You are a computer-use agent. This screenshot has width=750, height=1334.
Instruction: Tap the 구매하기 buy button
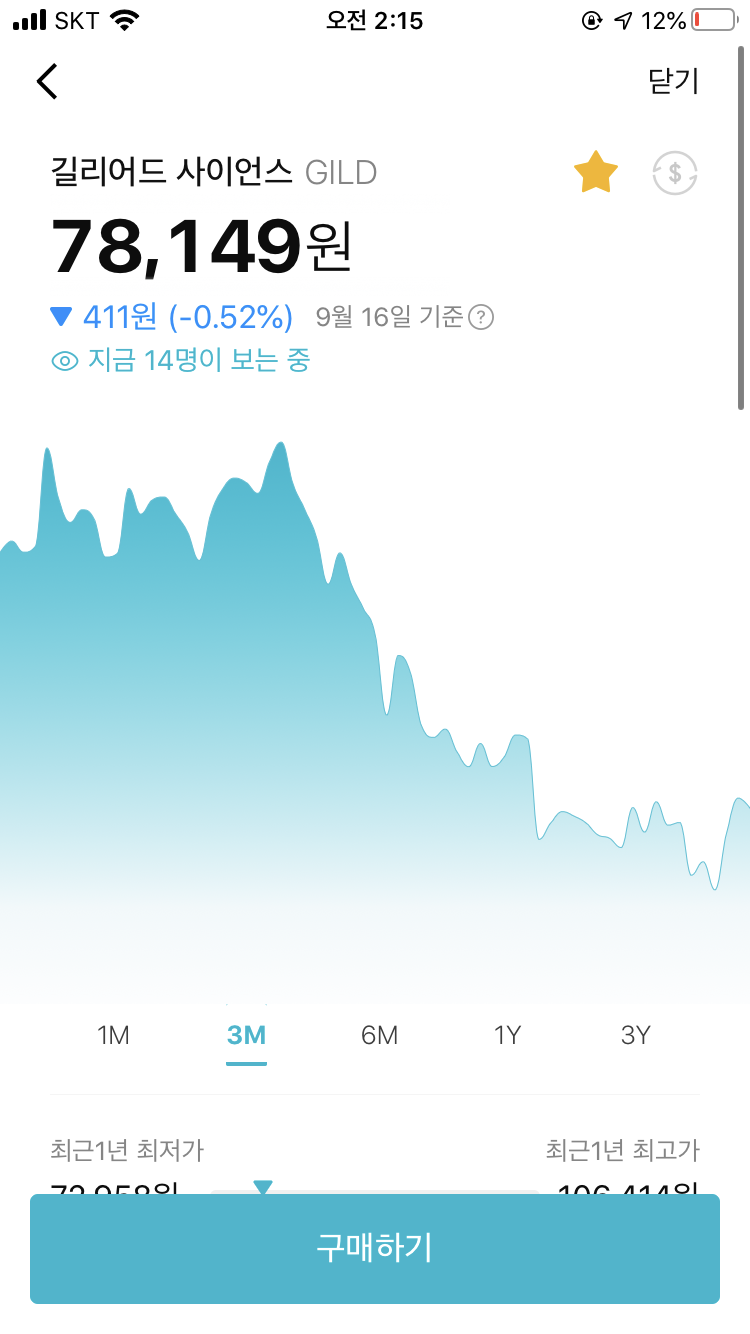click(x=375, y=1248)
